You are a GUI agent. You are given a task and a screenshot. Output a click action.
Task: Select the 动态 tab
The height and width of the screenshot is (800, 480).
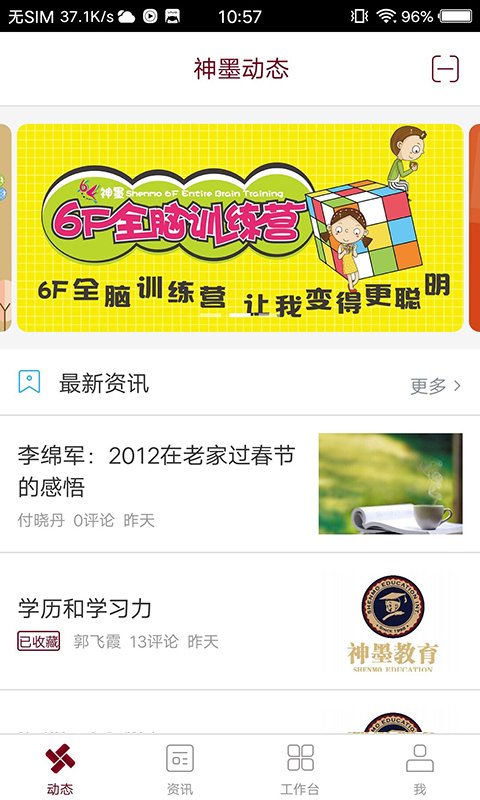click(60, 768)
